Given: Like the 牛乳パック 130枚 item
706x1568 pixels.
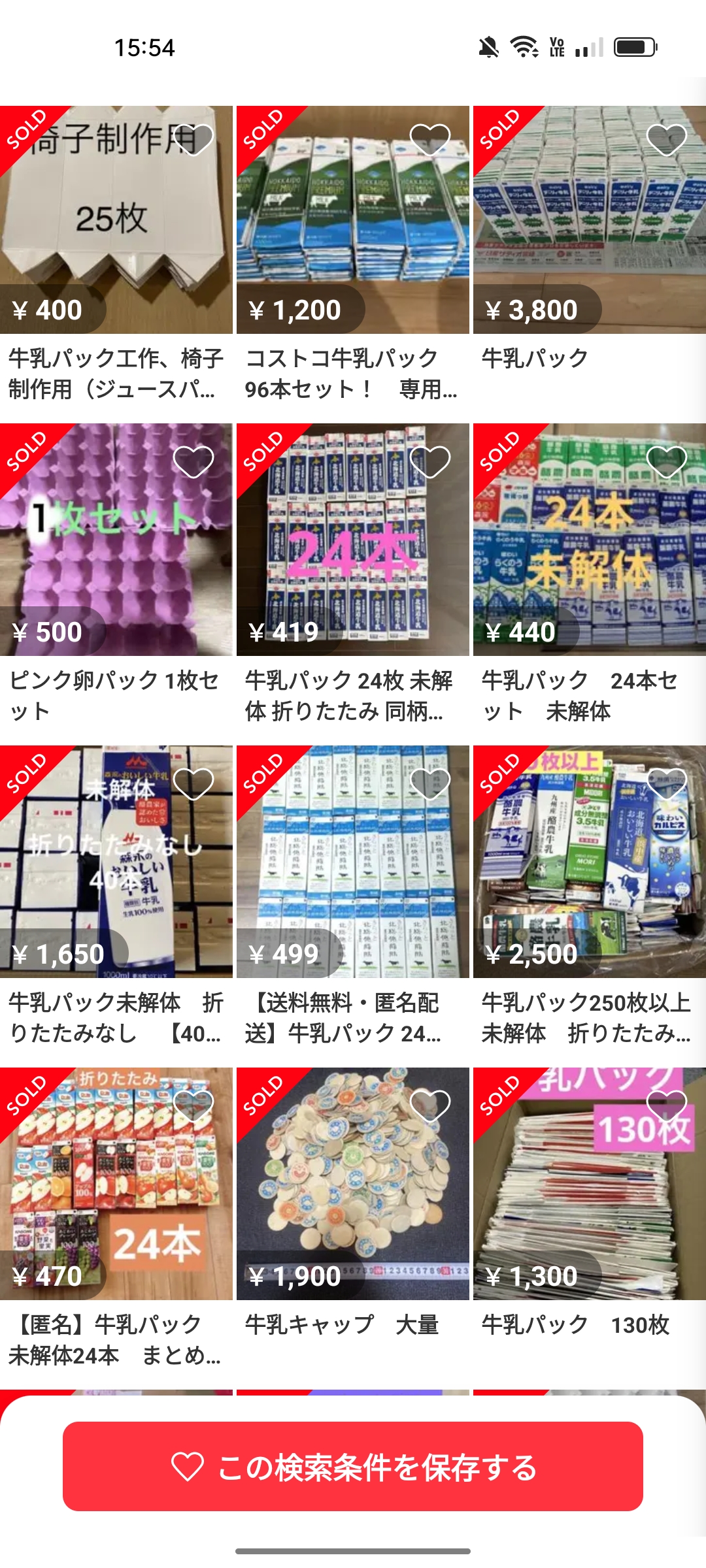Looking at the screenshot, I should click(666, 1105).
